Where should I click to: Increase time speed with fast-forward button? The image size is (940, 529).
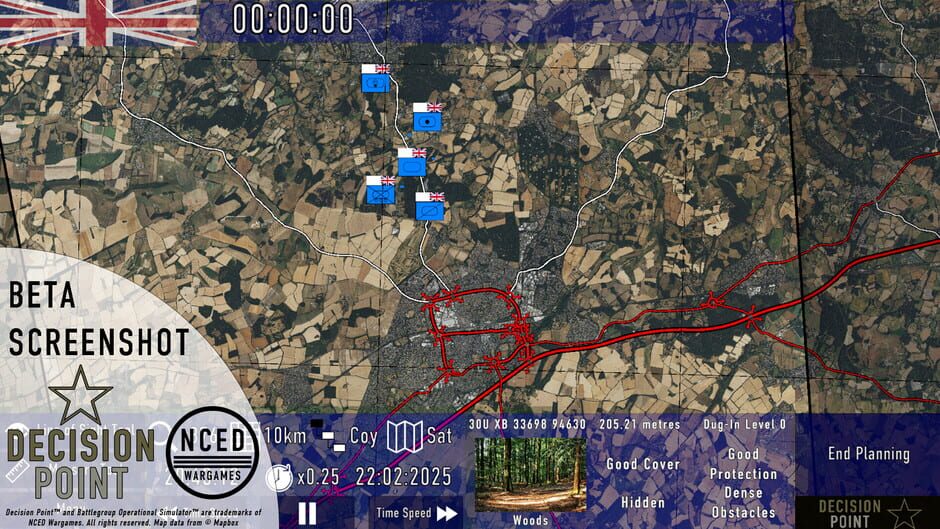coord(446,513)
